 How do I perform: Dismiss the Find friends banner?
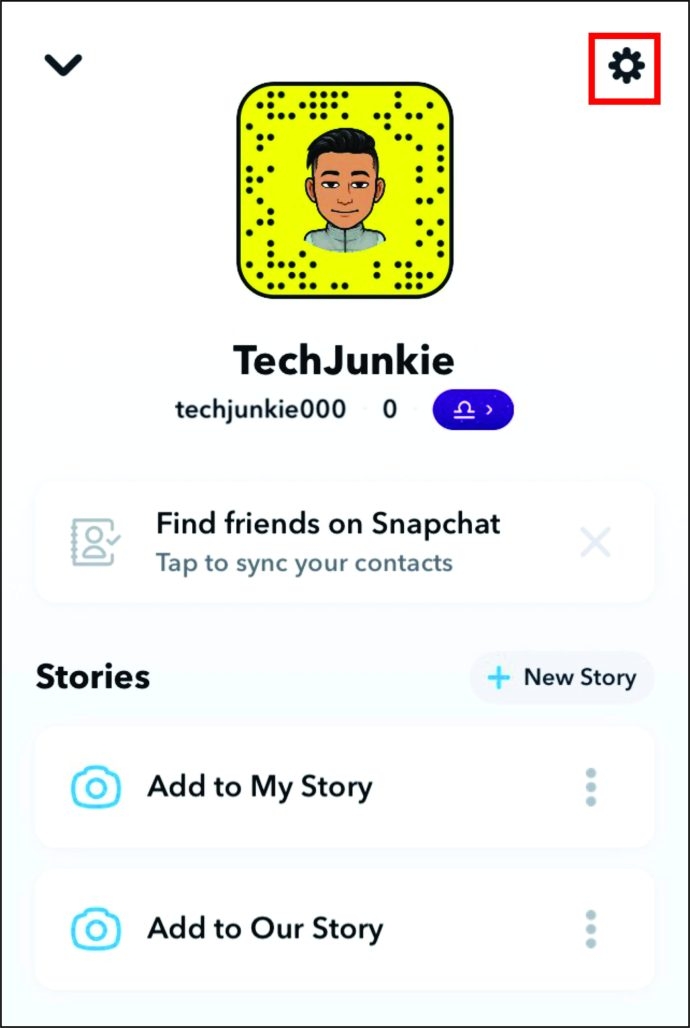(595, 543)
